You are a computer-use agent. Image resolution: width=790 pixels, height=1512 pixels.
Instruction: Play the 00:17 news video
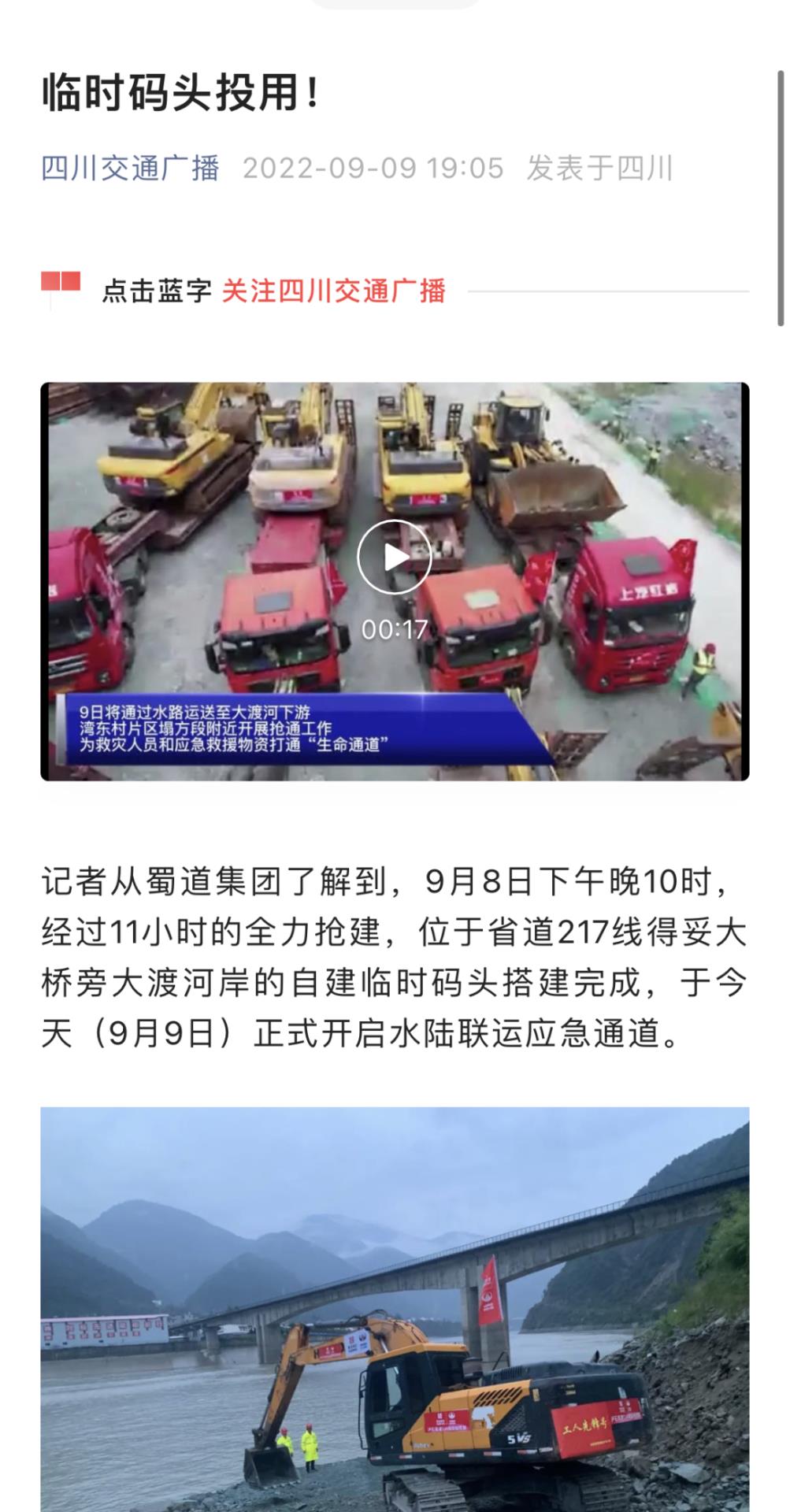tap(394, 557)
